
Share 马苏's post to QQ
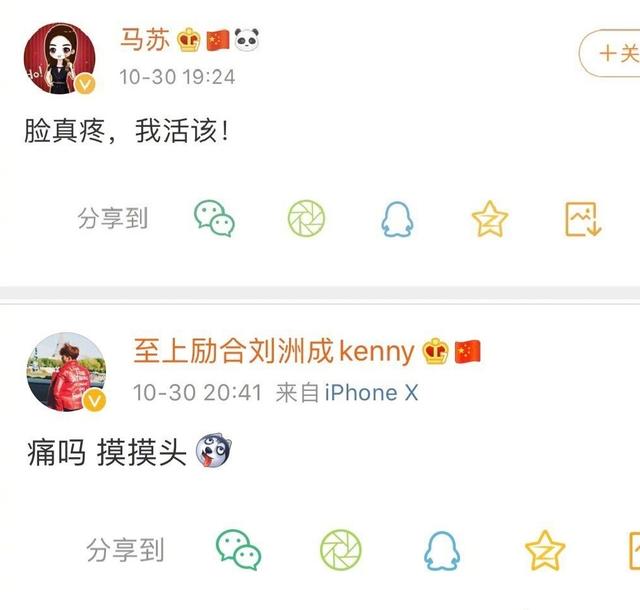397,217
